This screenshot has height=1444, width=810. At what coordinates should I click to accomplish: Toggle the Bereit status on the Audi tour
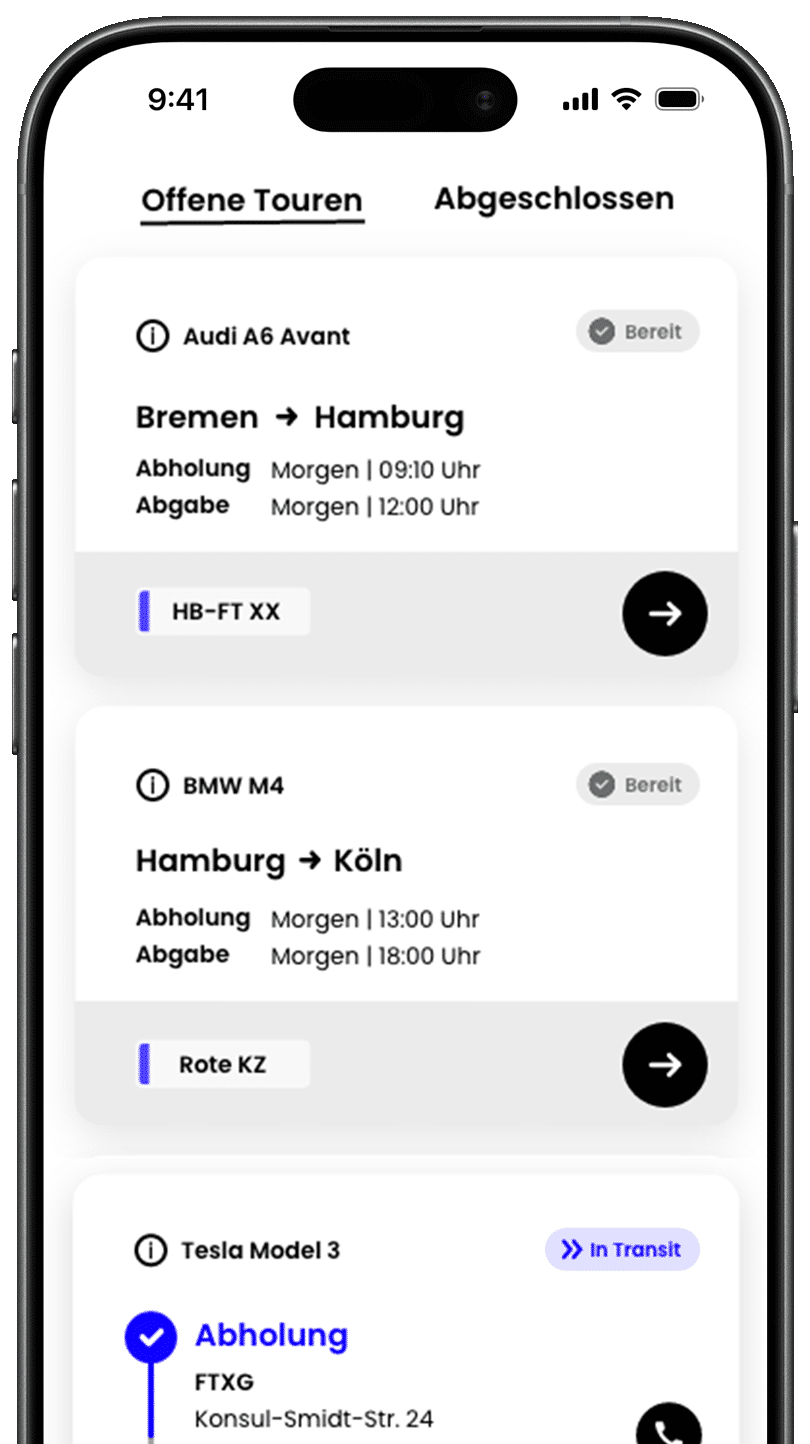(637, 331)
